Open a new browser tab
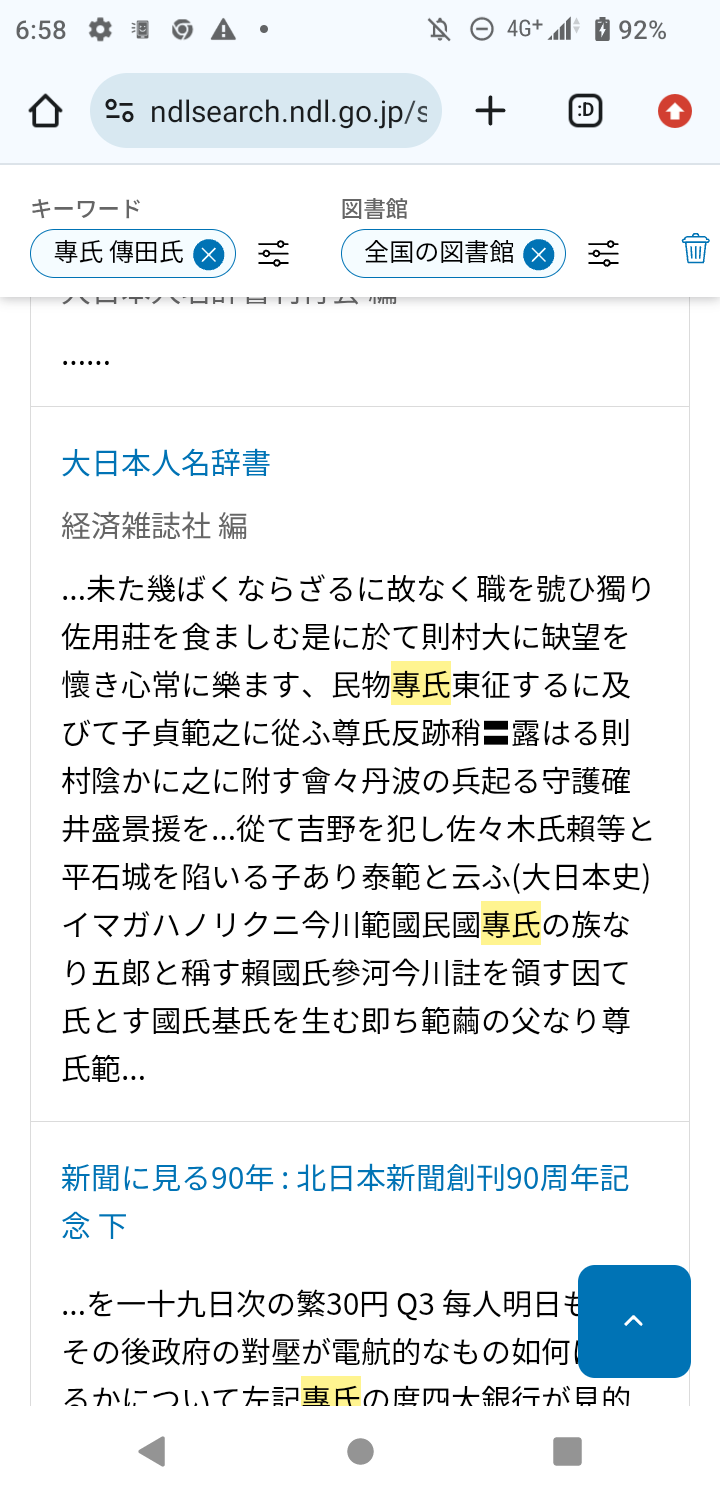720x1496 pixels. coord(490,111)
